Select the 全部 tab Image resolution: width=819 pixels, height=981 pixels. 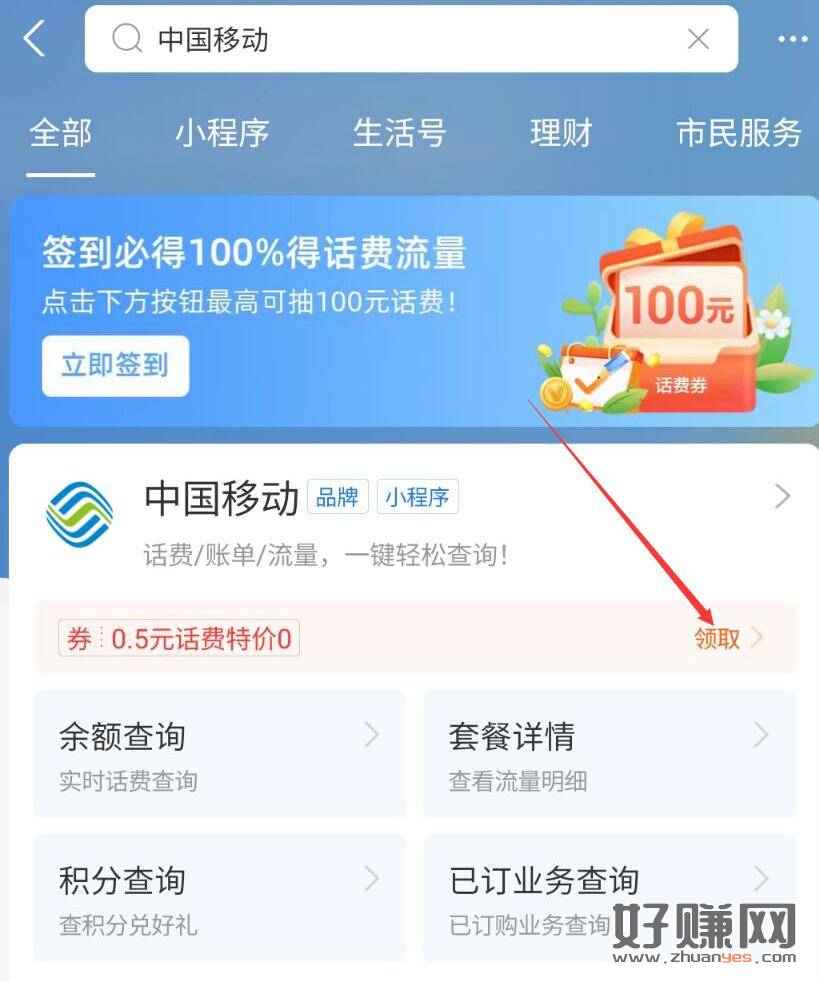(x=60, y=133)
